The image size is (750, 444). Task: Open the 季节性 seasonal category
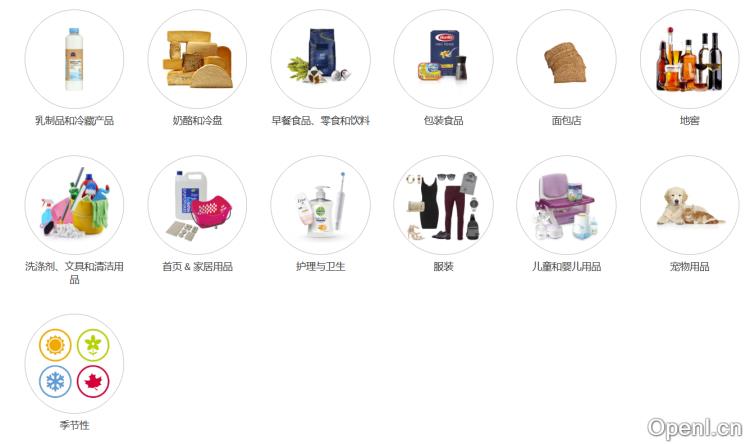pyautogui.click(x=74, y=364)
